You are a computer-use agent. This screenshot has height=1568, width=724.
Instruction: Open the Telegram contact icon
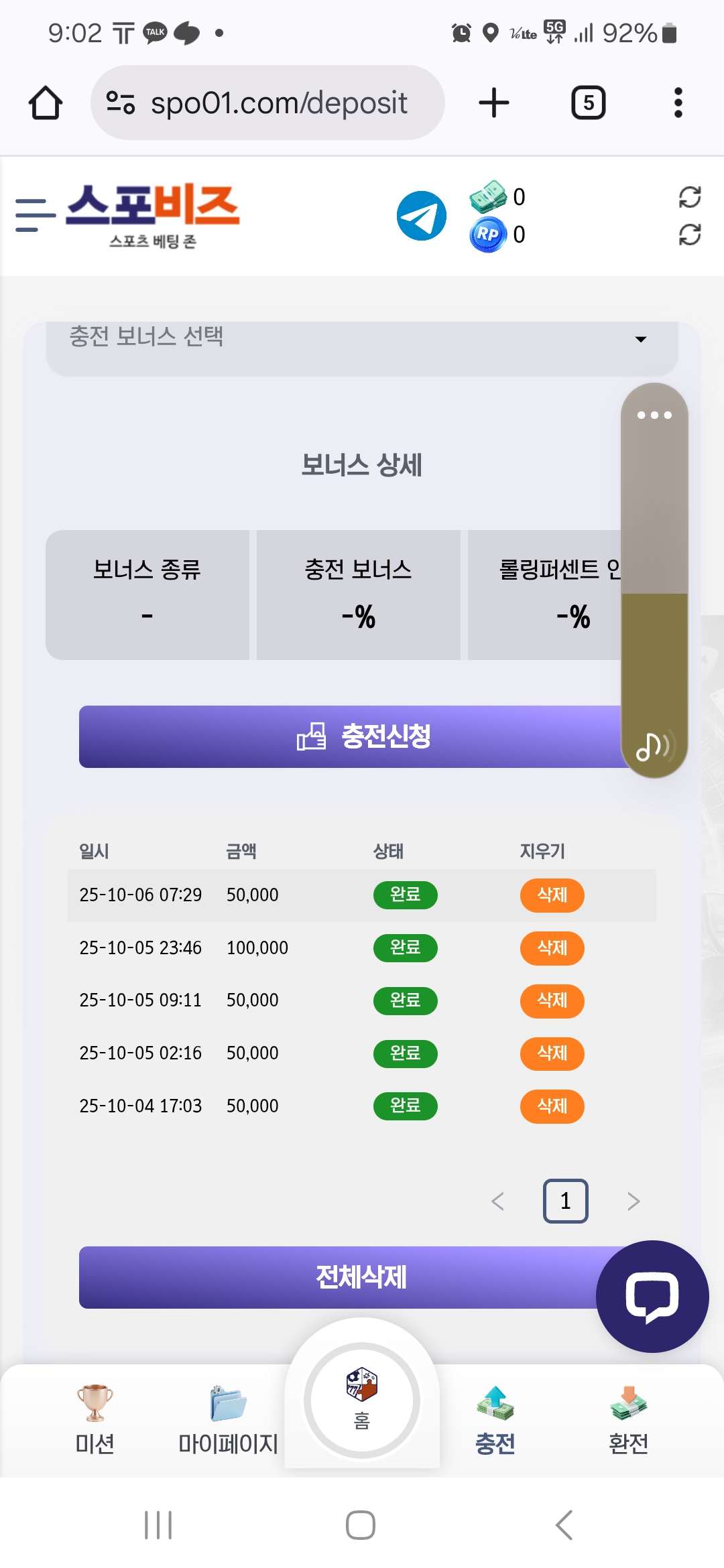[x=421, y=216]
